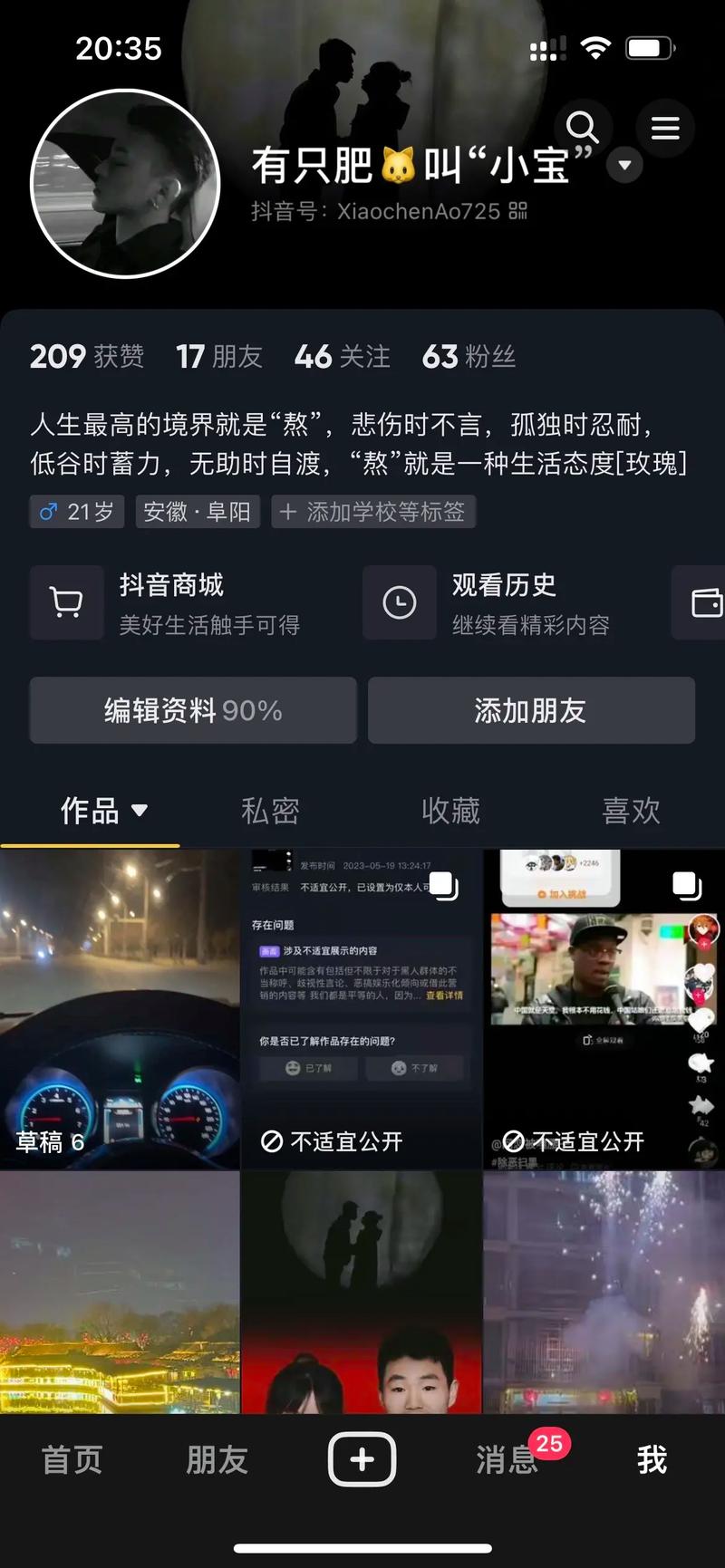This screenshot has height=1568, width=725.
Task: Open the hamburger menu at top right
Action: [666, 128]
